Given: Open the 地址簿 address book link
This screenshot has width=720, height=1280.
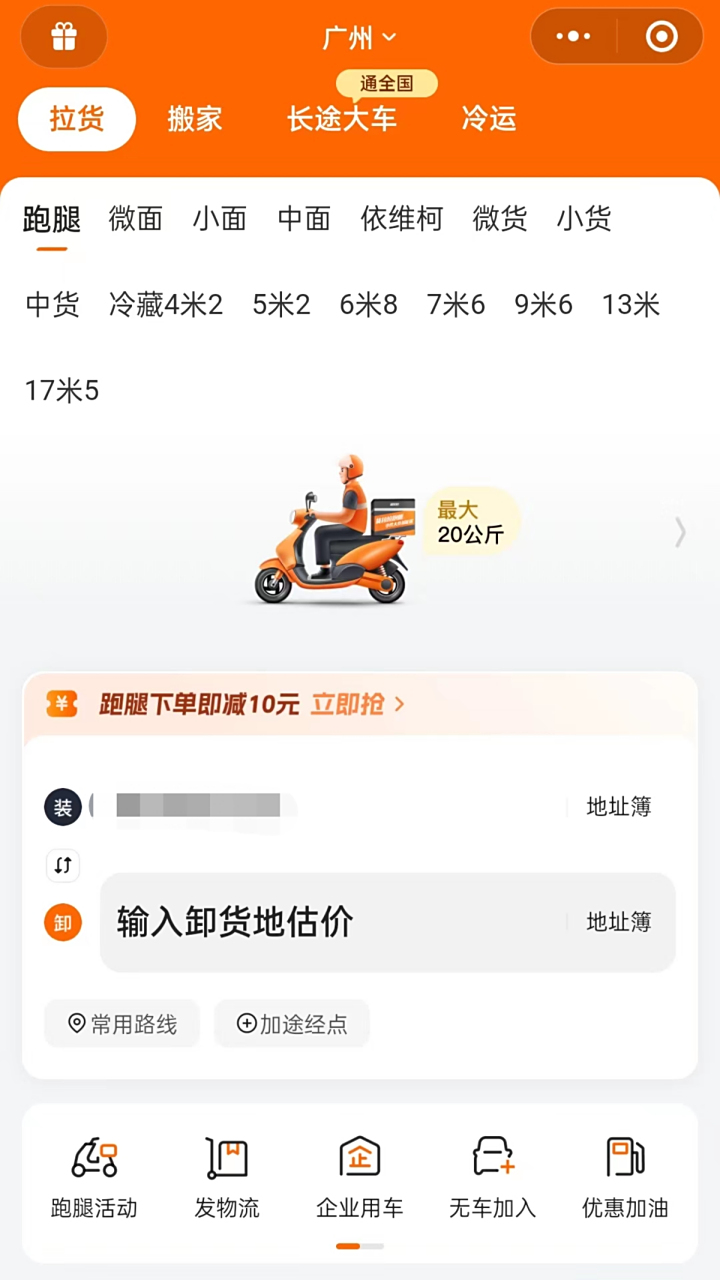Looking at the screenshot, I should click(618, 807).
